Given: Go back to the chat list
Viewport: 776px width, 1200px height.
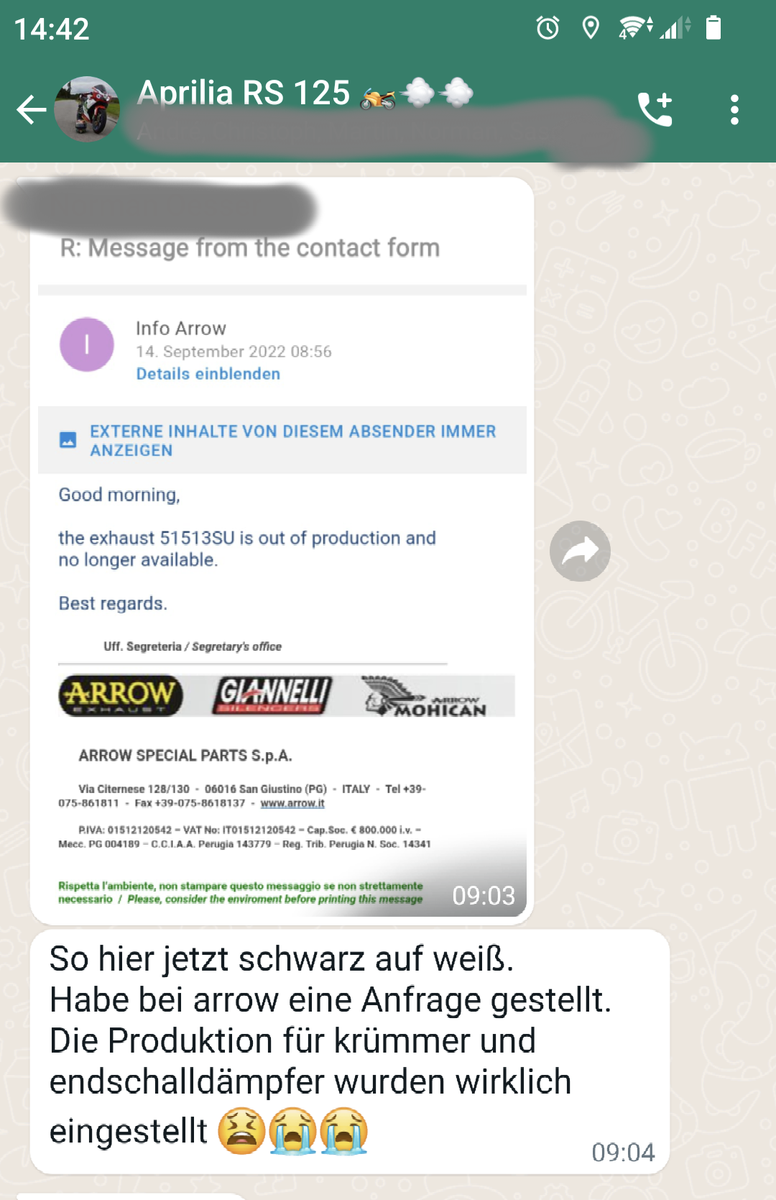Looking at the screenshot, I should click(x=30, y=110).
